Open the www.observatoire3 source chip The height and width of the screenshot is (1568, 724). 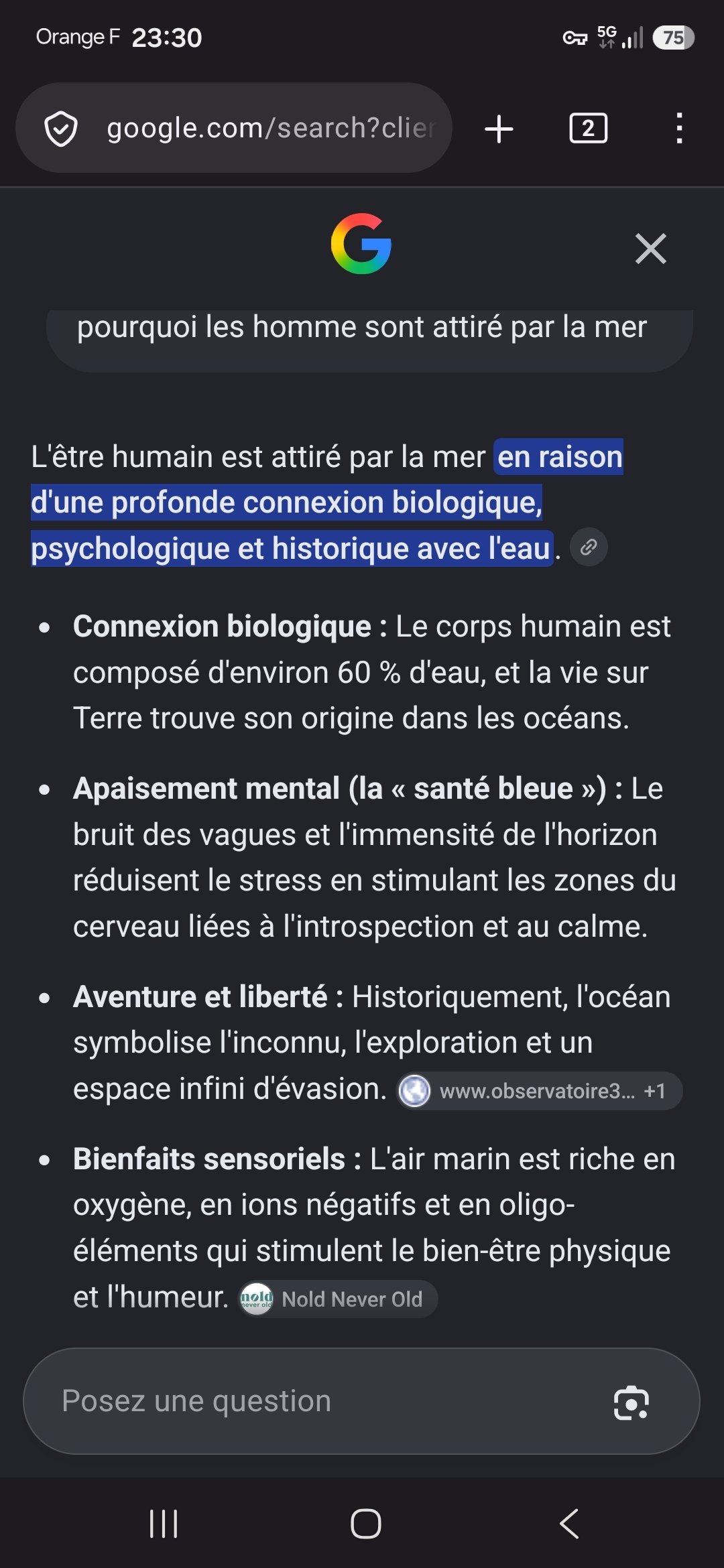coord(540,1091)
